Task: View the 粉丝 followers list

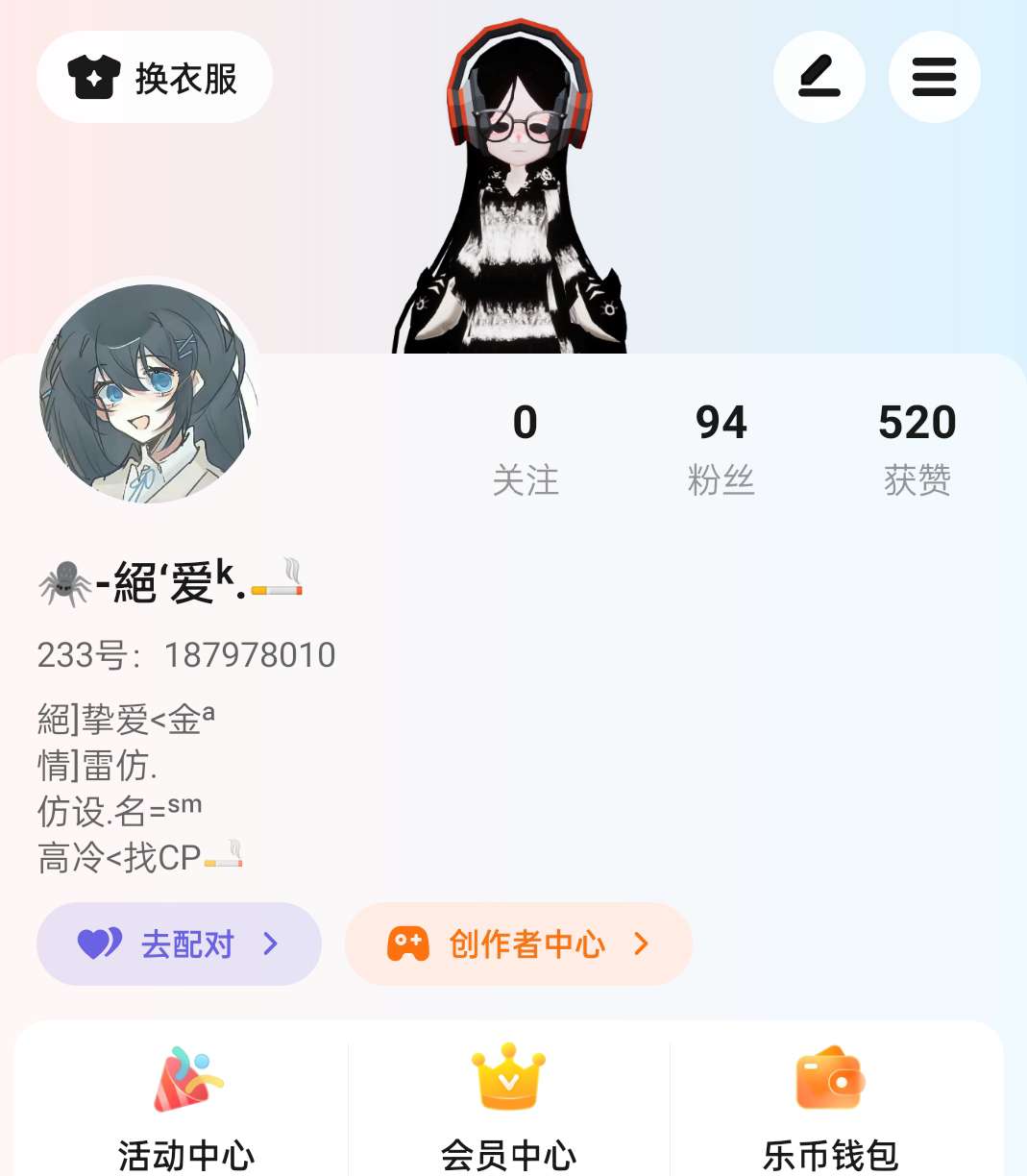Action: coord(721,449)
